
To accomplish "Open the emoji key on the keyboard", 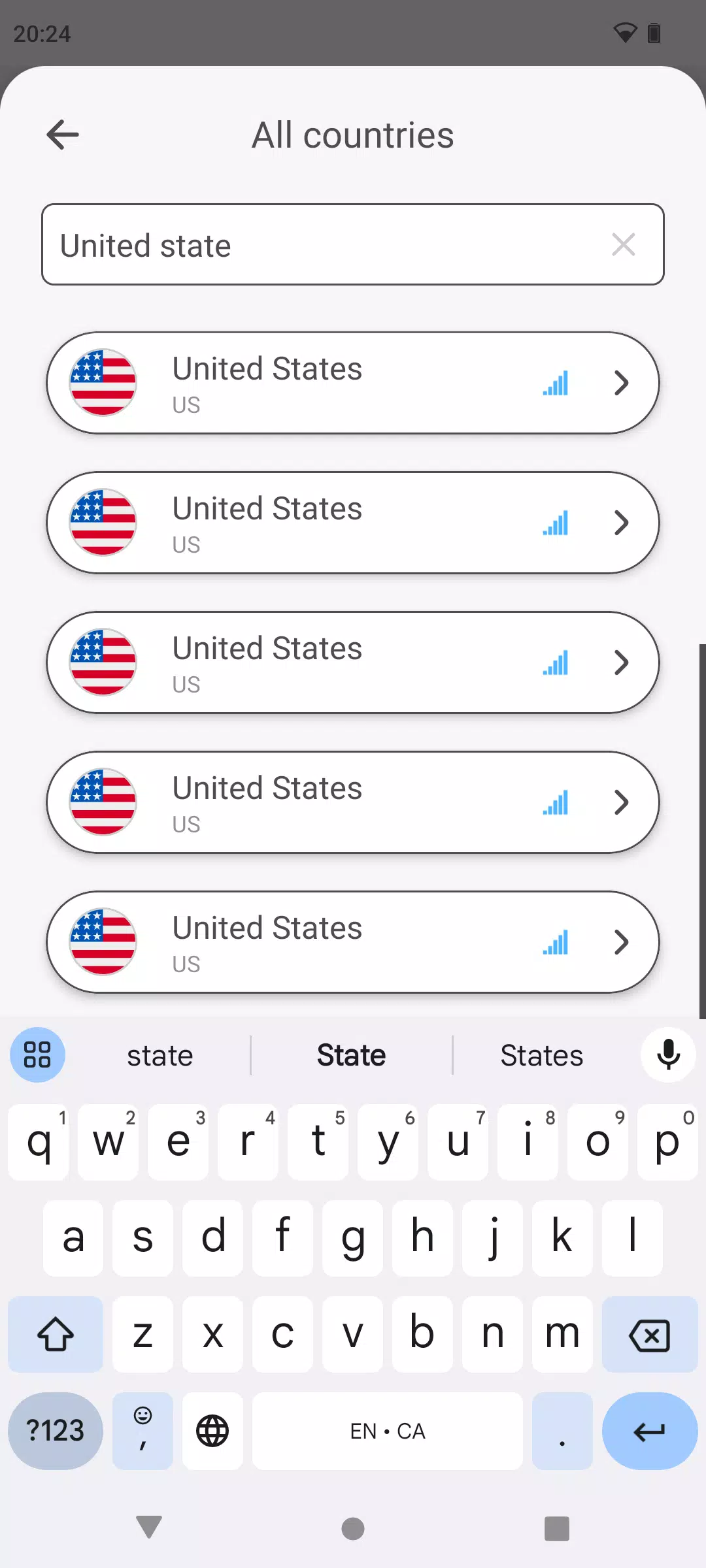I will pos(143,1430).
